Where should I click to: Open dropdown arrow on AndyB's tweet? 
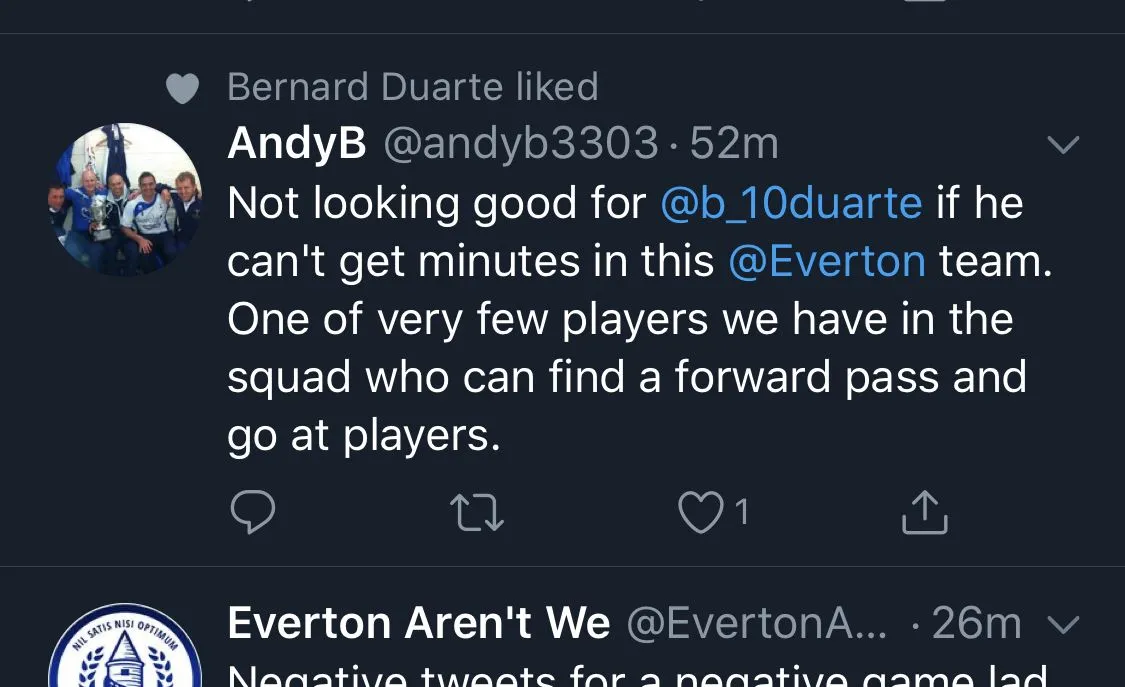(1062, 145)
